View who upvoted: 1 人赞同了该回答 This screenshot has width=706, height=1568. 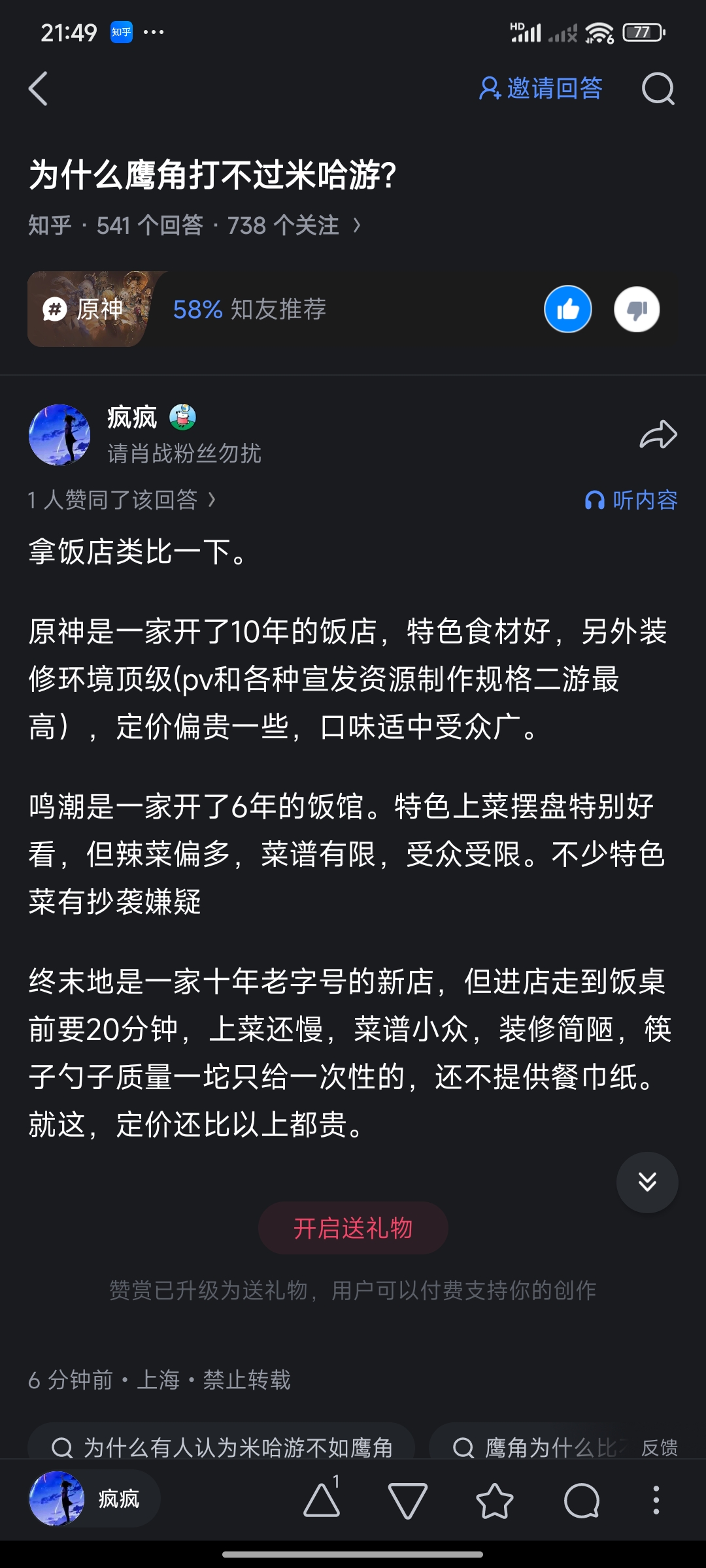pyautogui.click(x=121, y=500)
